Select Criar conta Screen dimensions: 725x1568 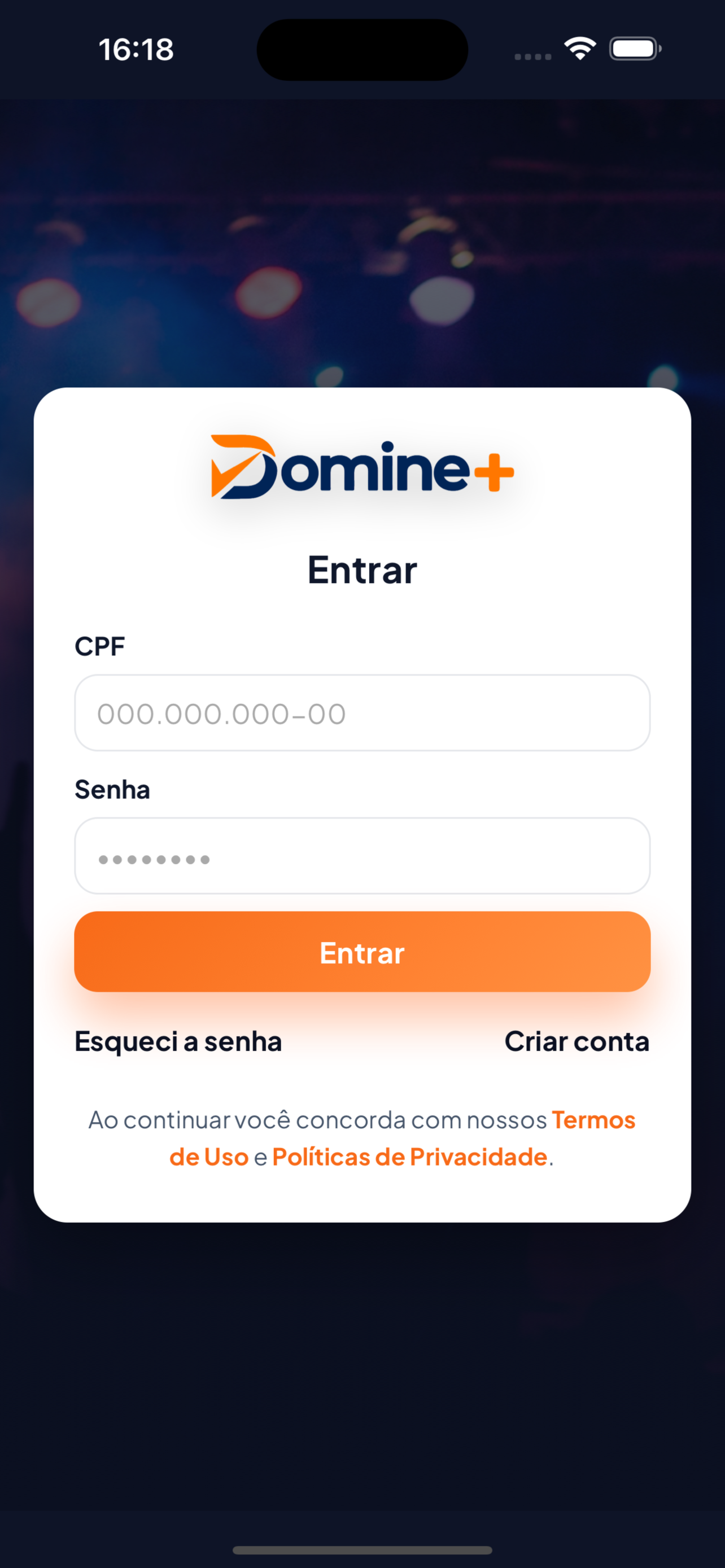coord(577,1041)
